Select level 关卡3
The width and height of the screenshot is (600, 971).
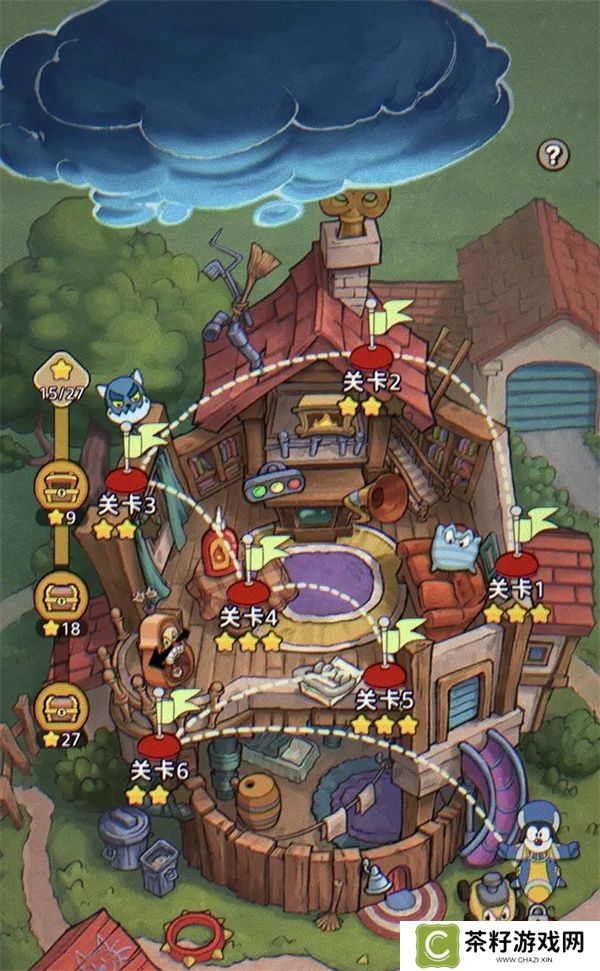127,479
